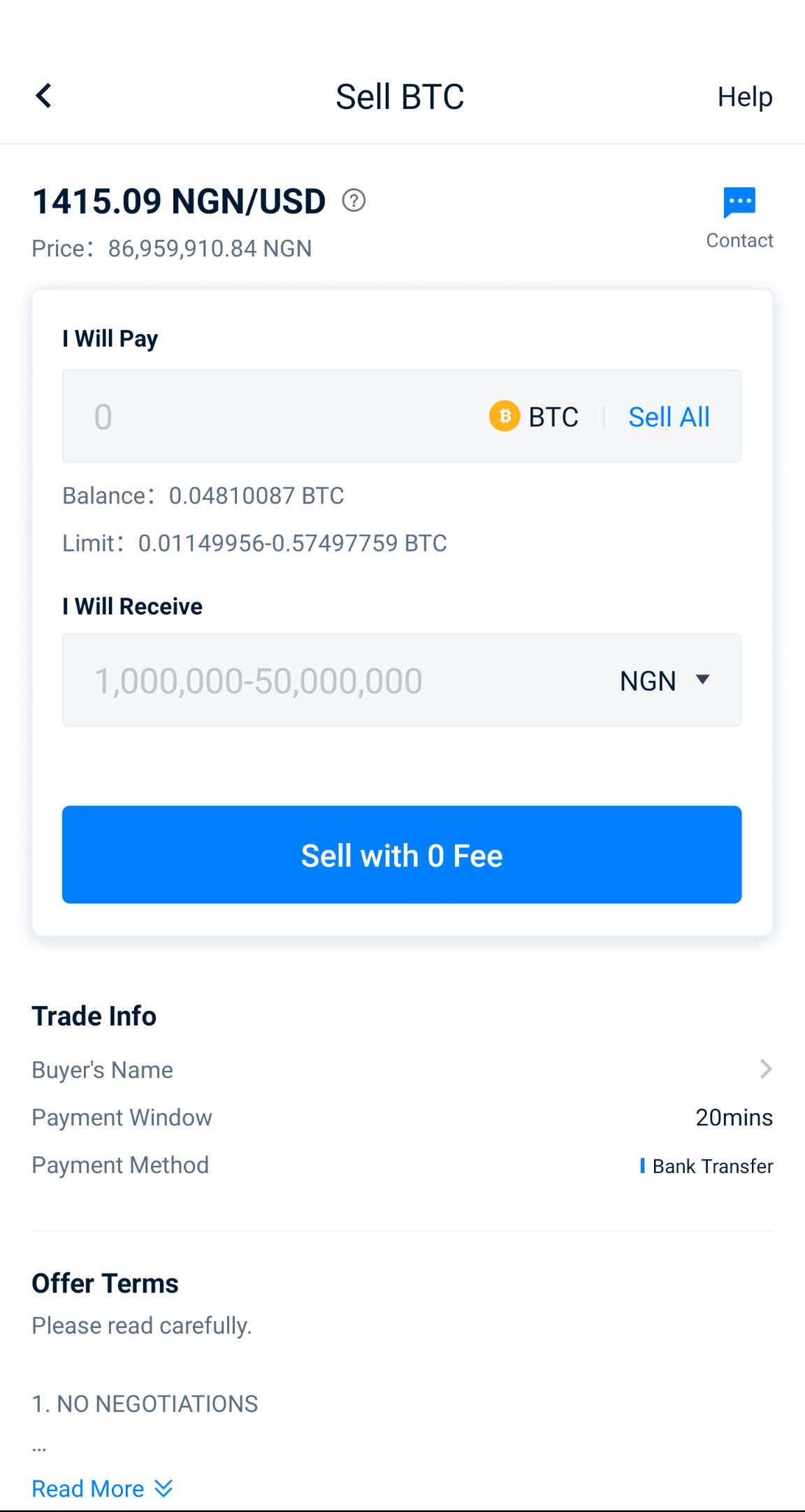The height and width of the screenshot is (1512, 805).
Task: Tap the Contact label below the chat icon
Action: 739,240
